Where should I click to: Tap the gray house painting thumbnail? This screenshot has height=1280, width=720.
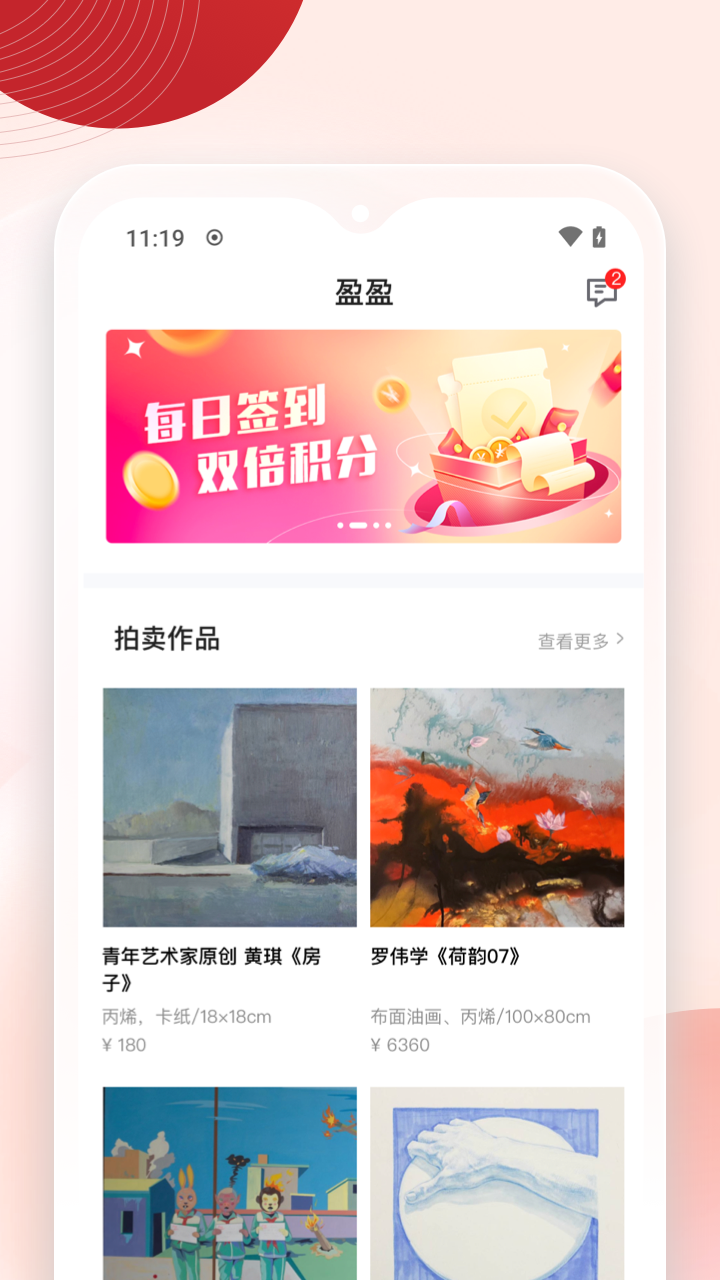[x=229, y=805]
